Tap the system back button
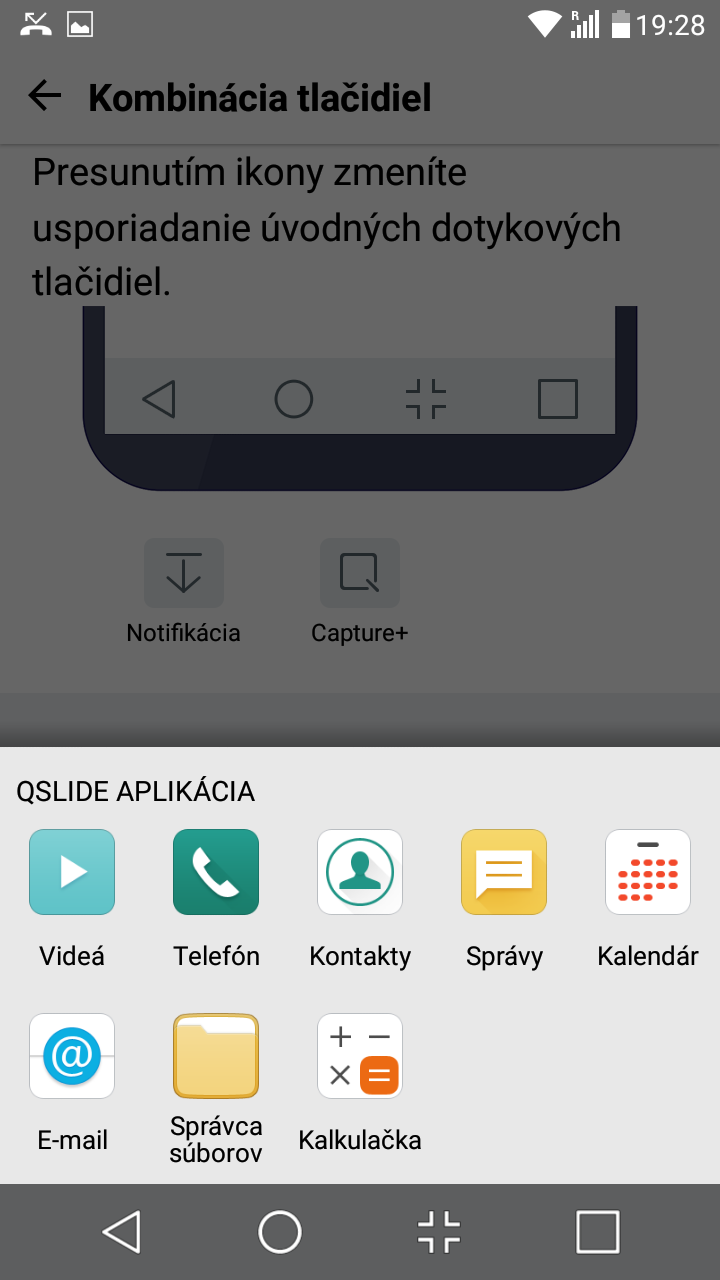Viewport: 720px width, 1280px height. [x=122, y=1232]
